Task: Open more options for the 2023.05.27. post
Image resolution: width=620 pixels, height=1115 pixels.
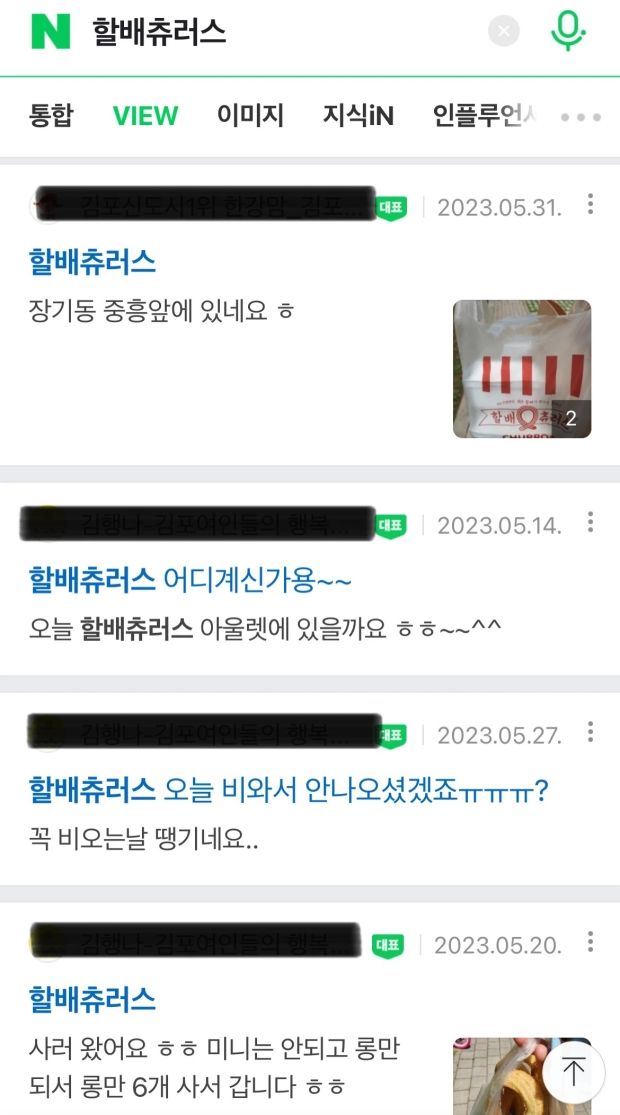Action: click(x=590, y=732)
